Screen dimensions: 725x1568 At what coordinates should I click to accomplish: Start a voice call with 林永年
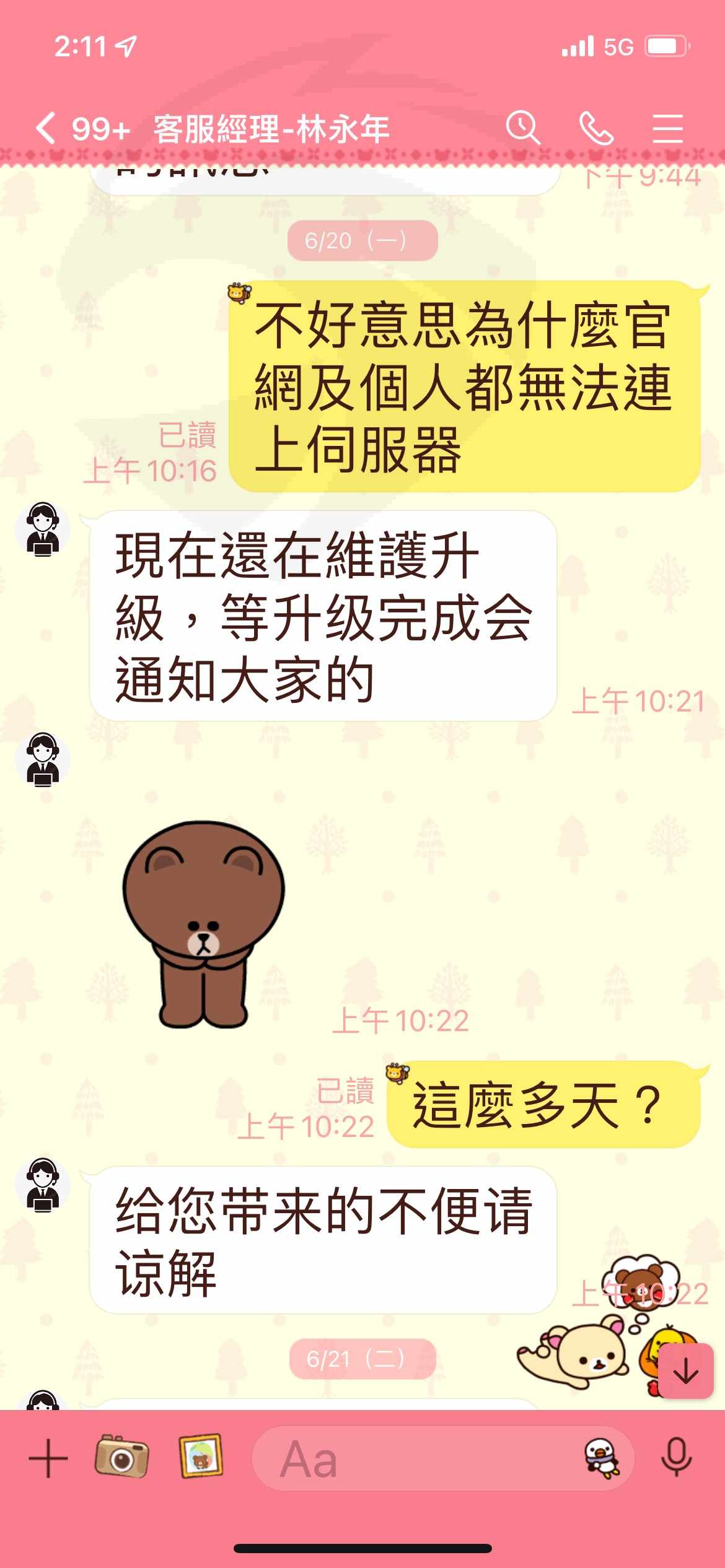coord(595,128)
